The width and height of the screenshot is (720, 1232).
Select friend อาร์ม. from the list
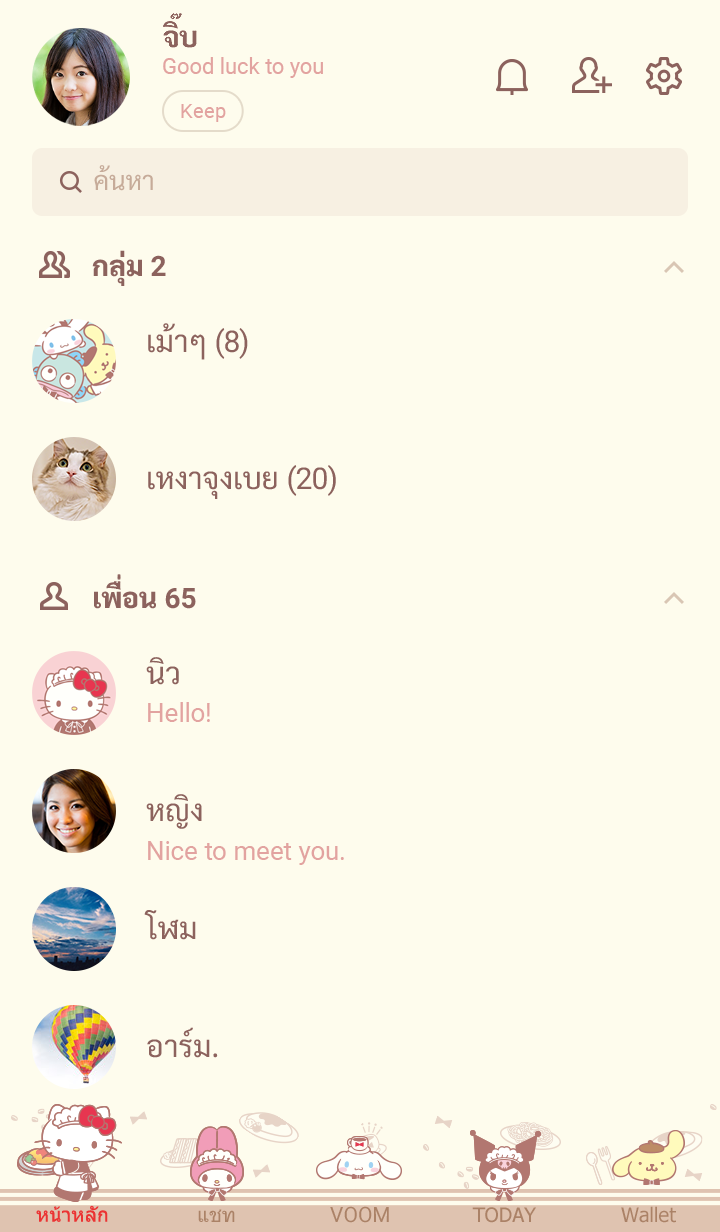coord(182,1047)
